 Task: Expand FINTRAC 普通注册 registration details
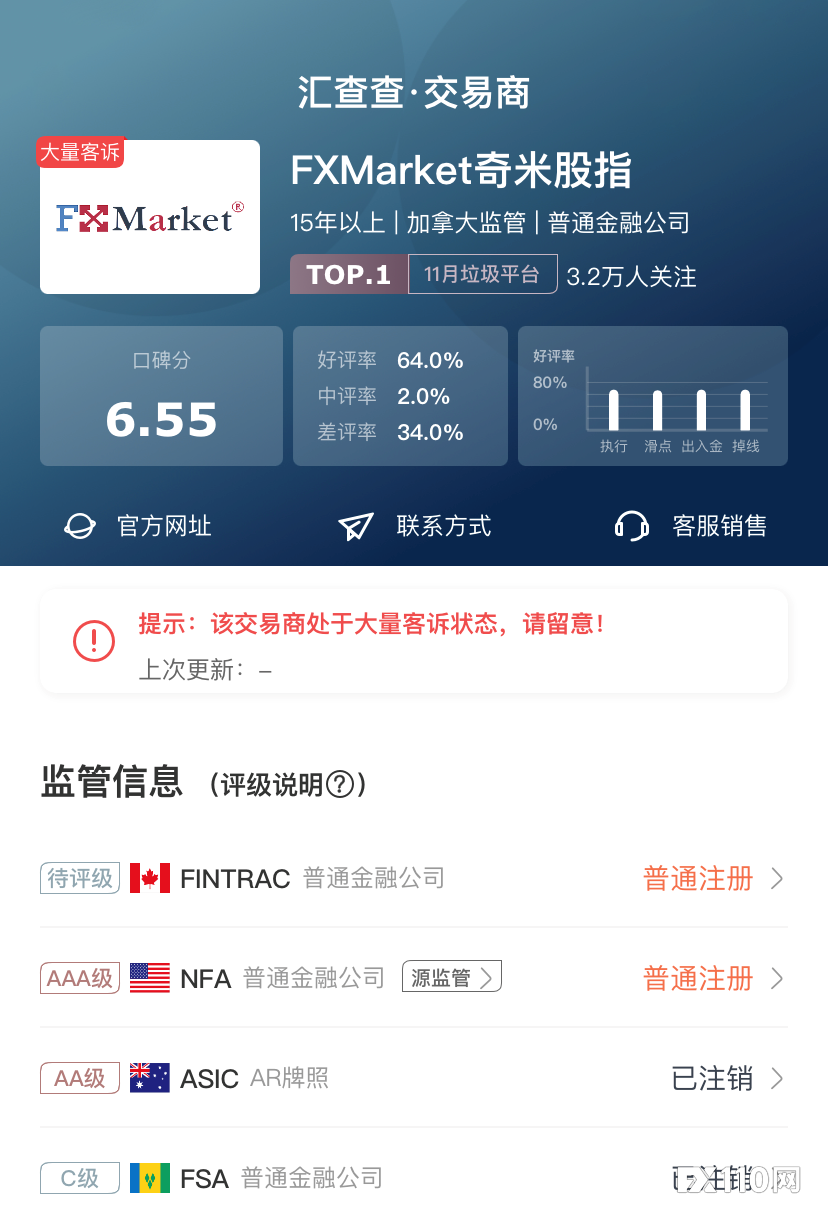[698, 878]
